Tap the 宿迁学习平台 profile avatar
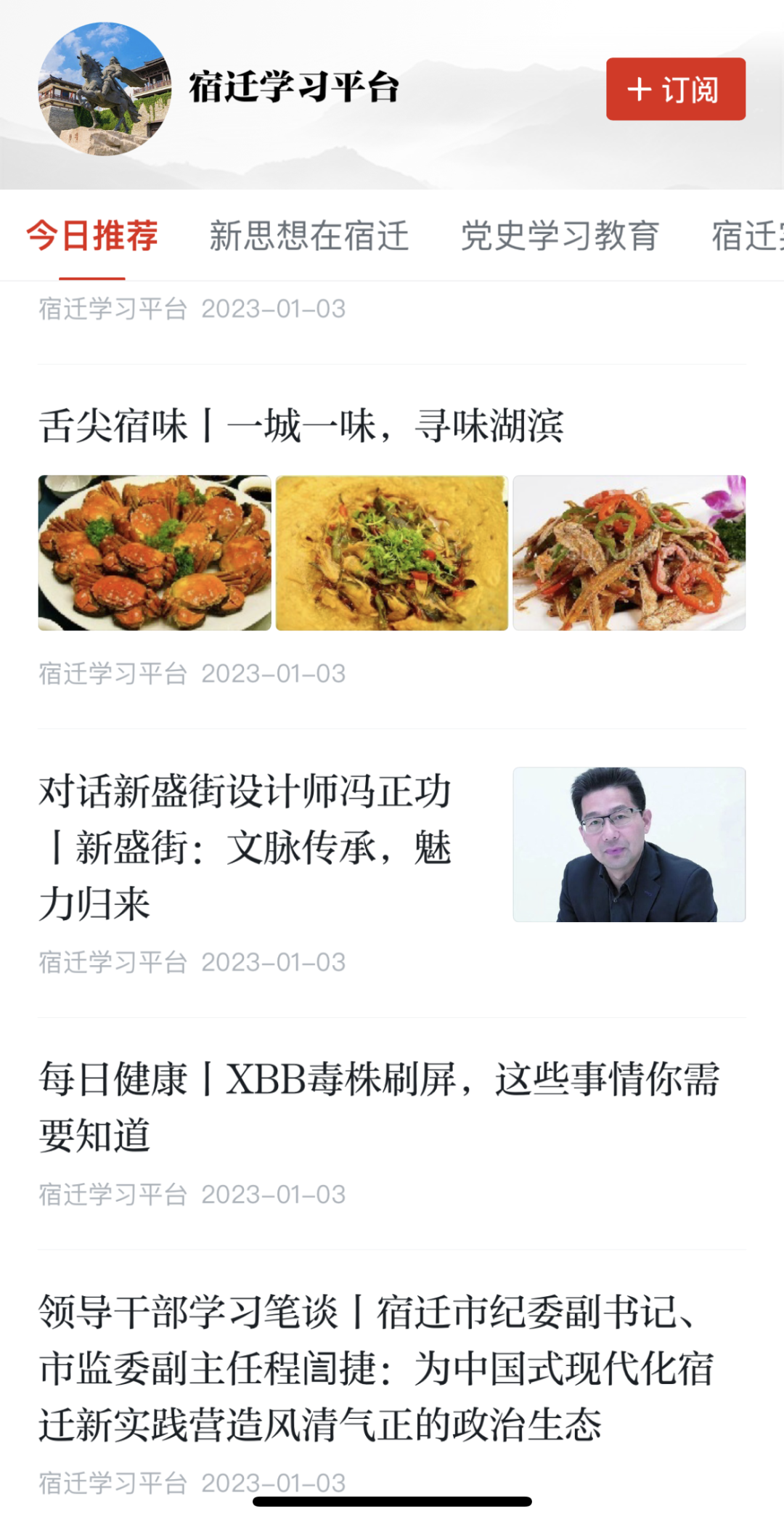Screen dimensions: 784x1522 (105, 89)
